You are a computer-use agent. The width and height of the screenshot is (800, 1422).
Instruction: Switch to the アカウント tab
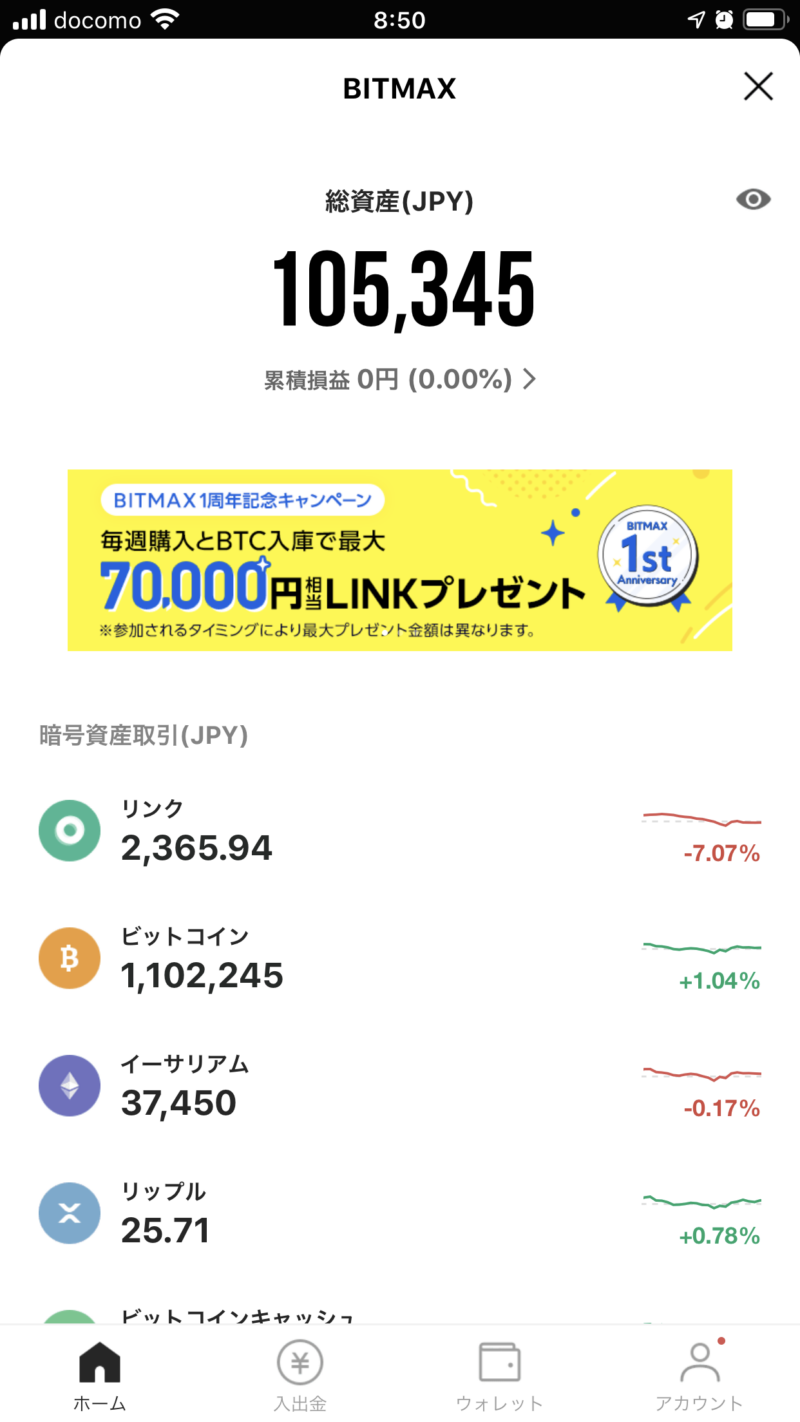700,1375
